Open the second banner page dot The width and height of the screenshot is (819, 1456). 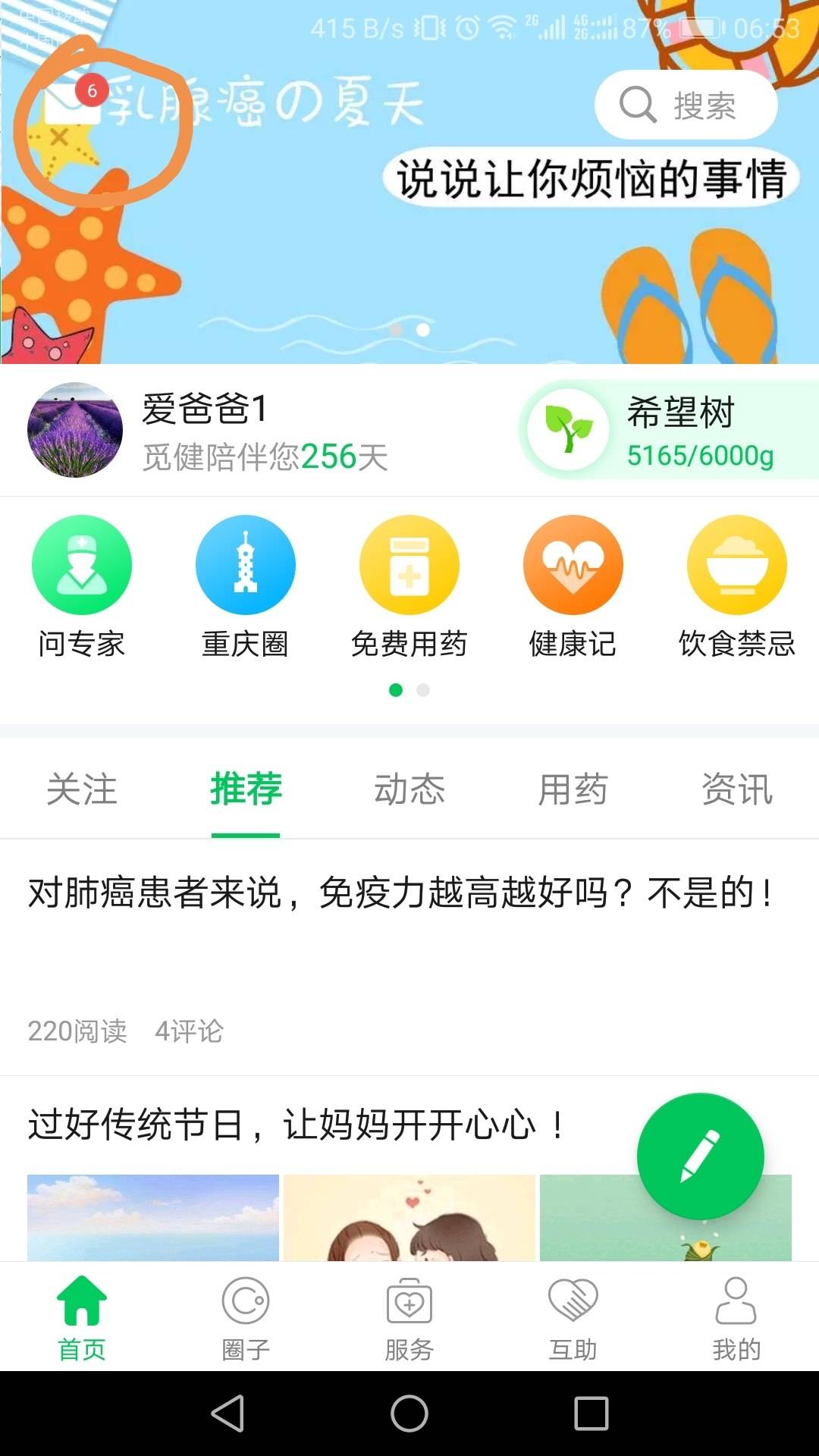coord(421,328)
